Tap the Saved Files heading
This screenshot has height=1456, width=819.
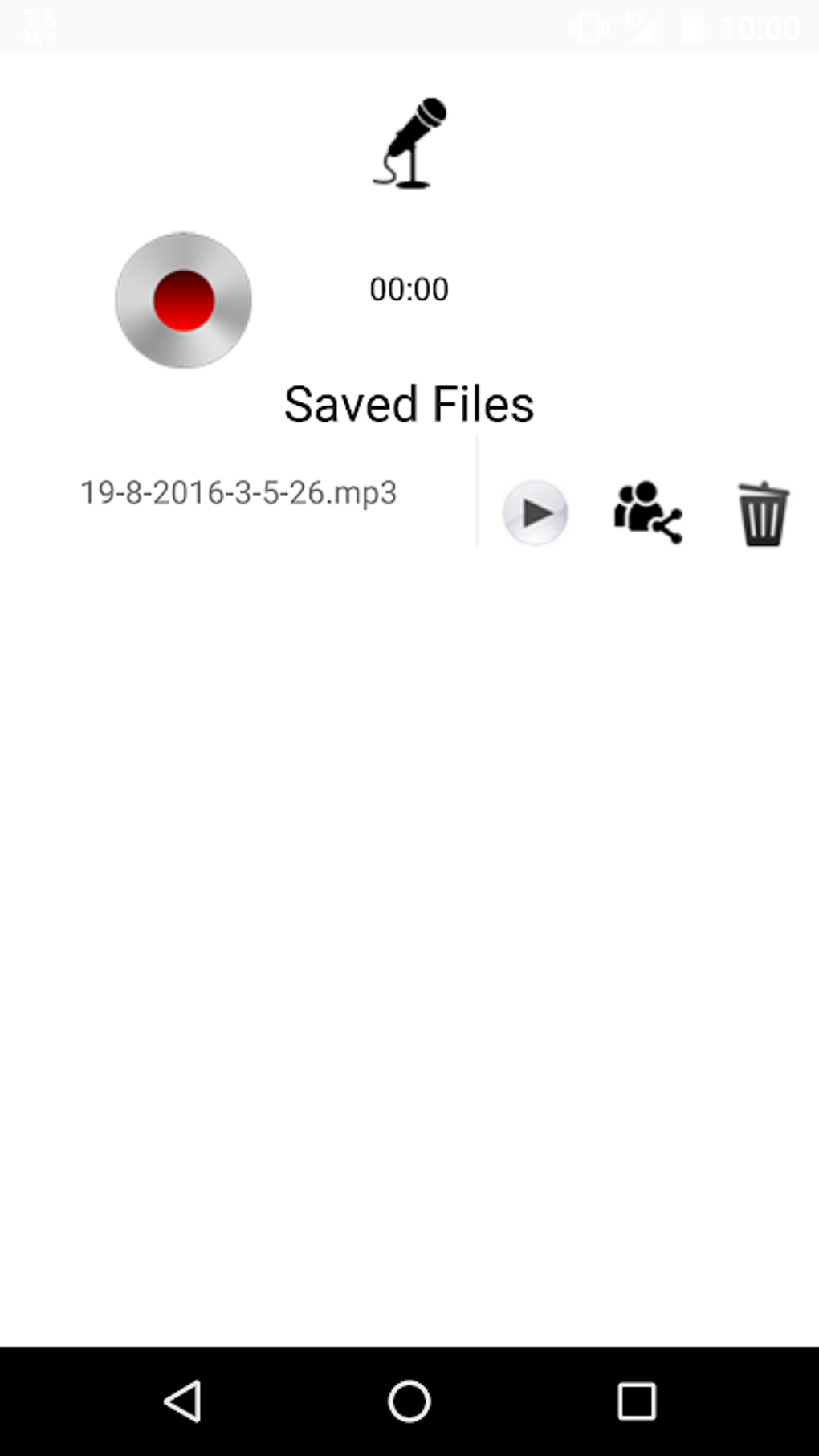[409, 404]
